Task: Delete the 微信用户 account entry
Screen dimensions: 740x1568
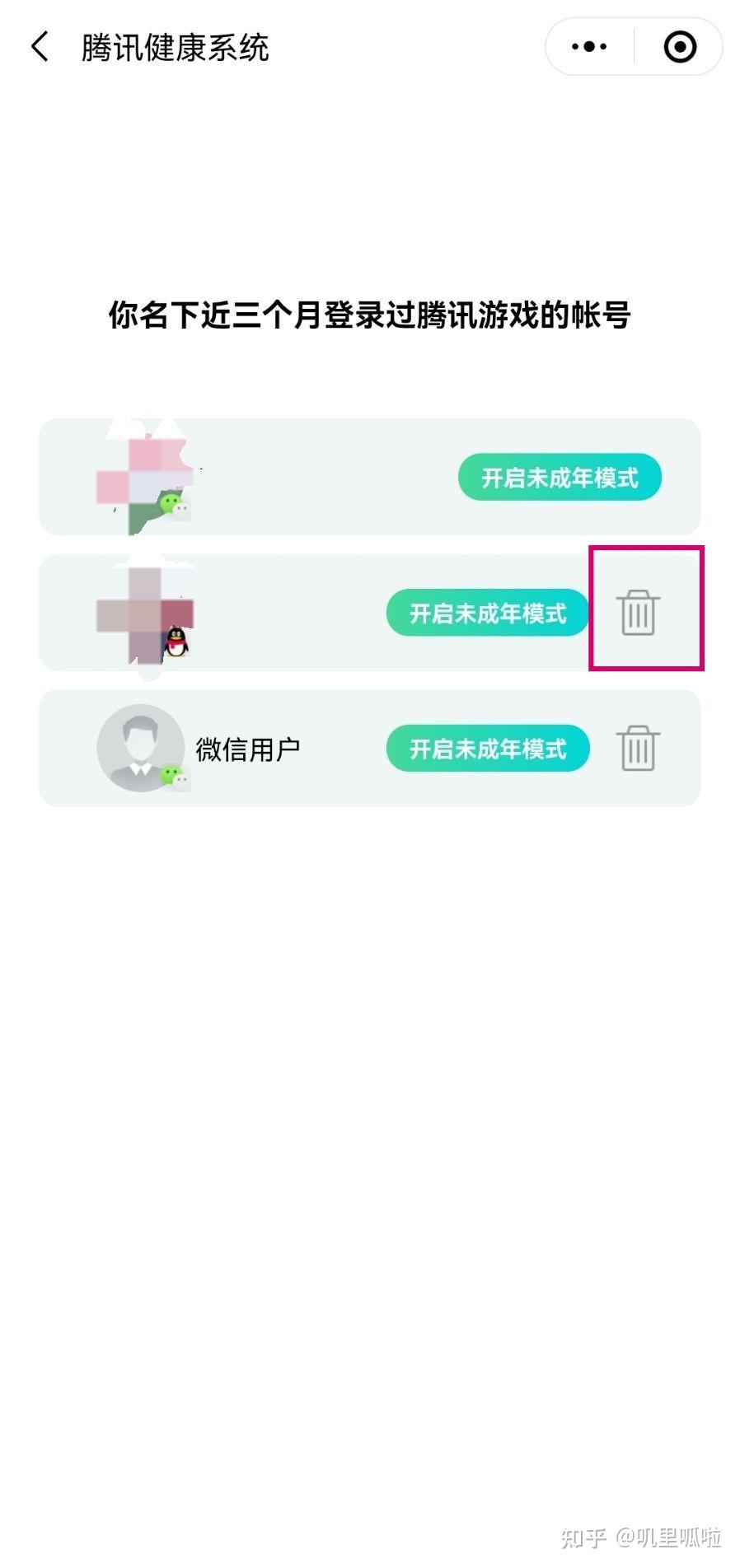Action: click(638, 748)
